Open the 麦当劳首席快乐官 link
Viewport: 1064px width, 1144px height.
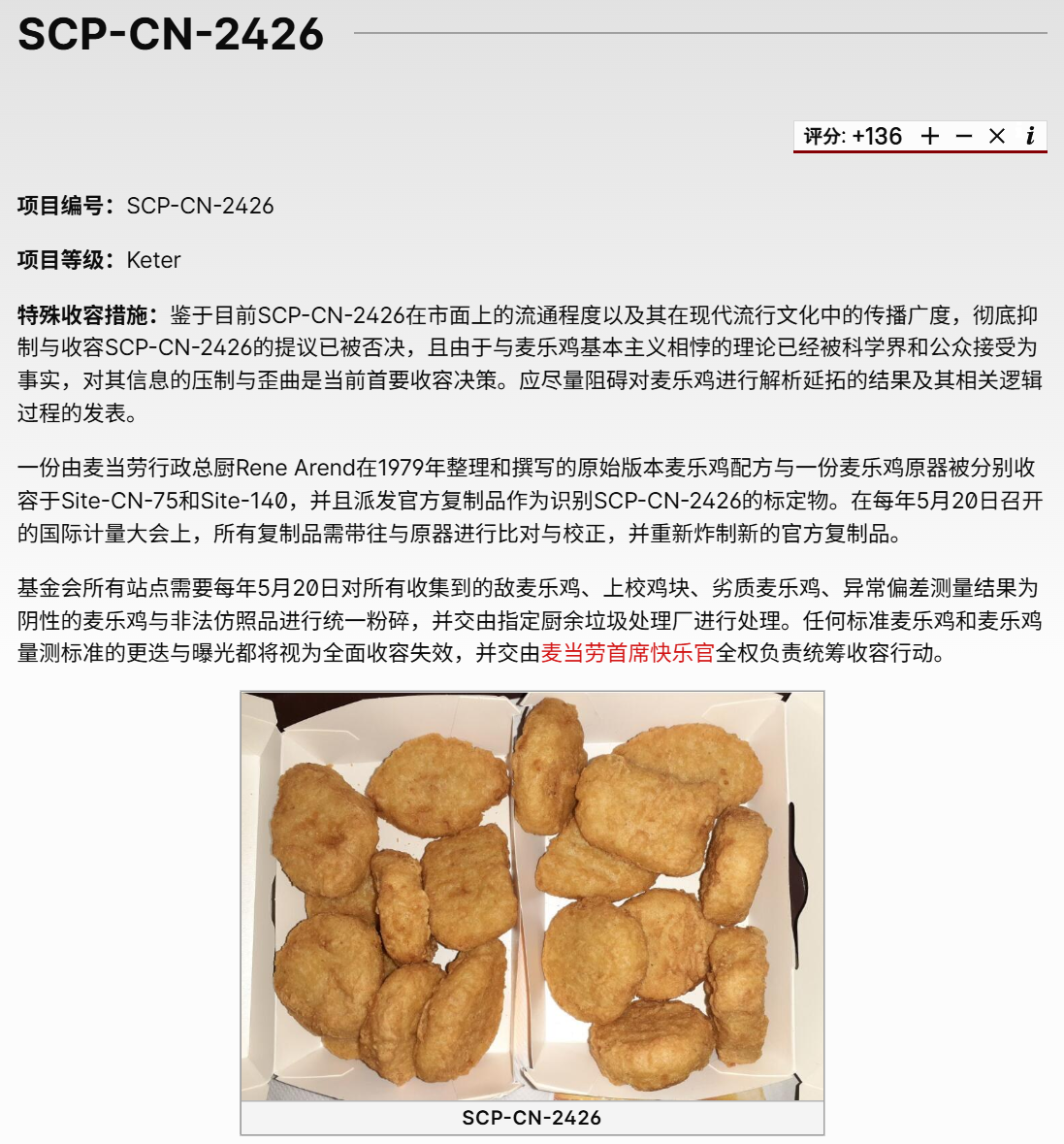coord(628,653)
